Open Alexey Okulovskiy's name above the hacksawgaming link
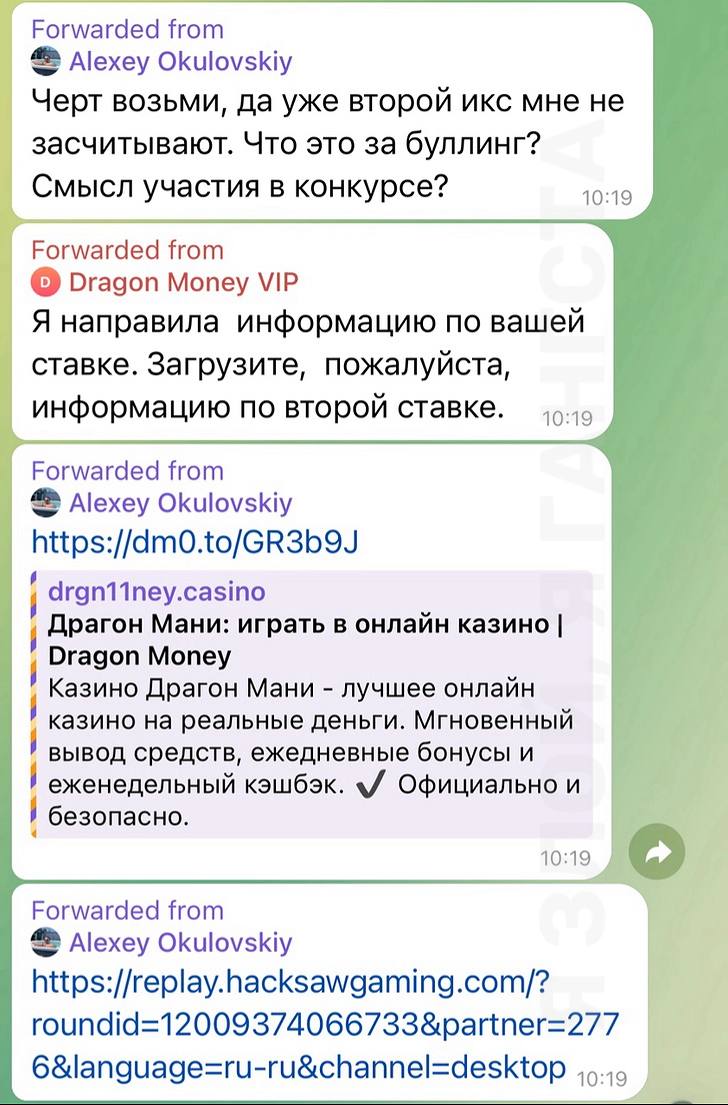 (180, 942)
